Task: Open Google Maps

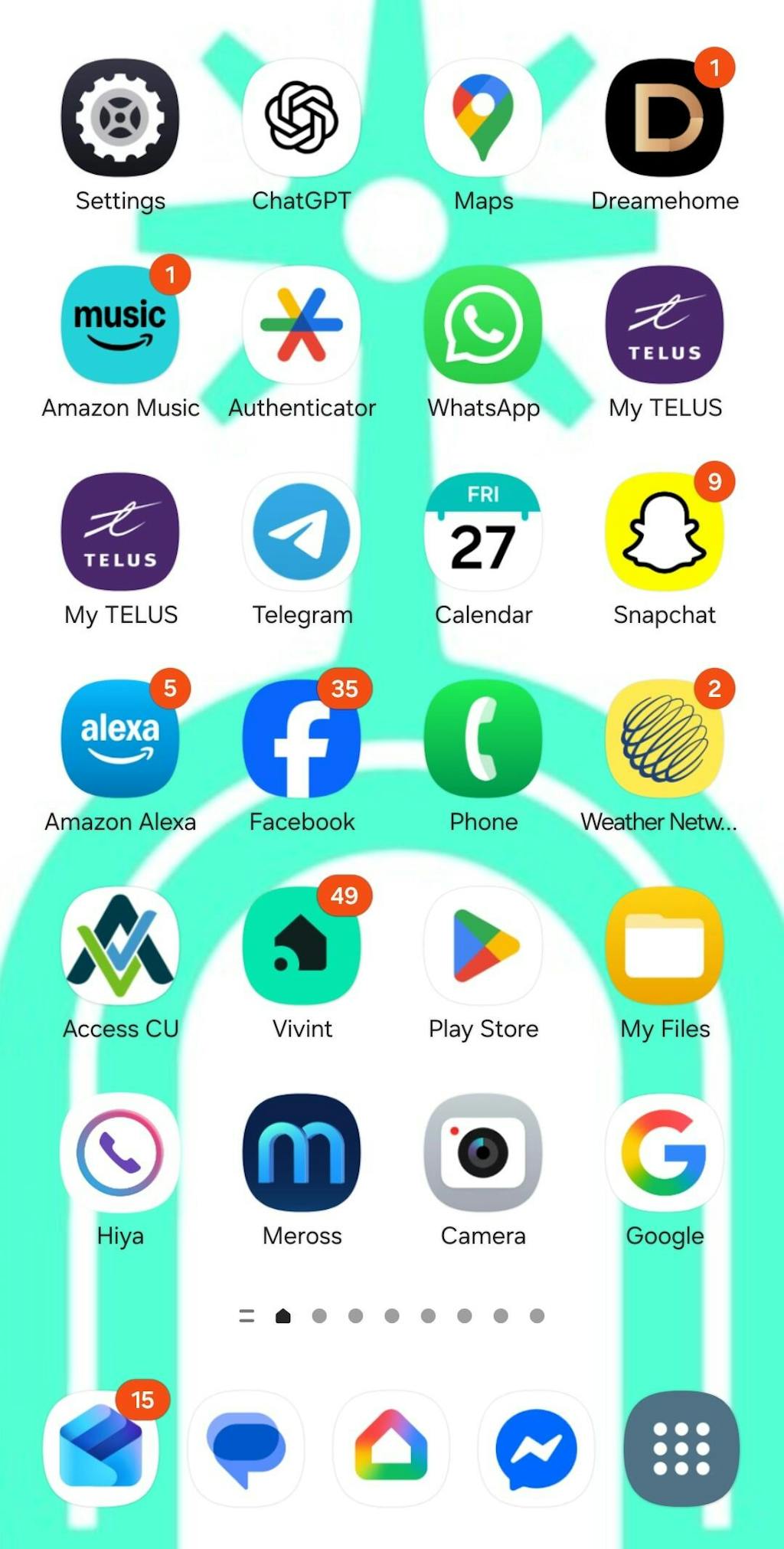Action: [483, 118]
